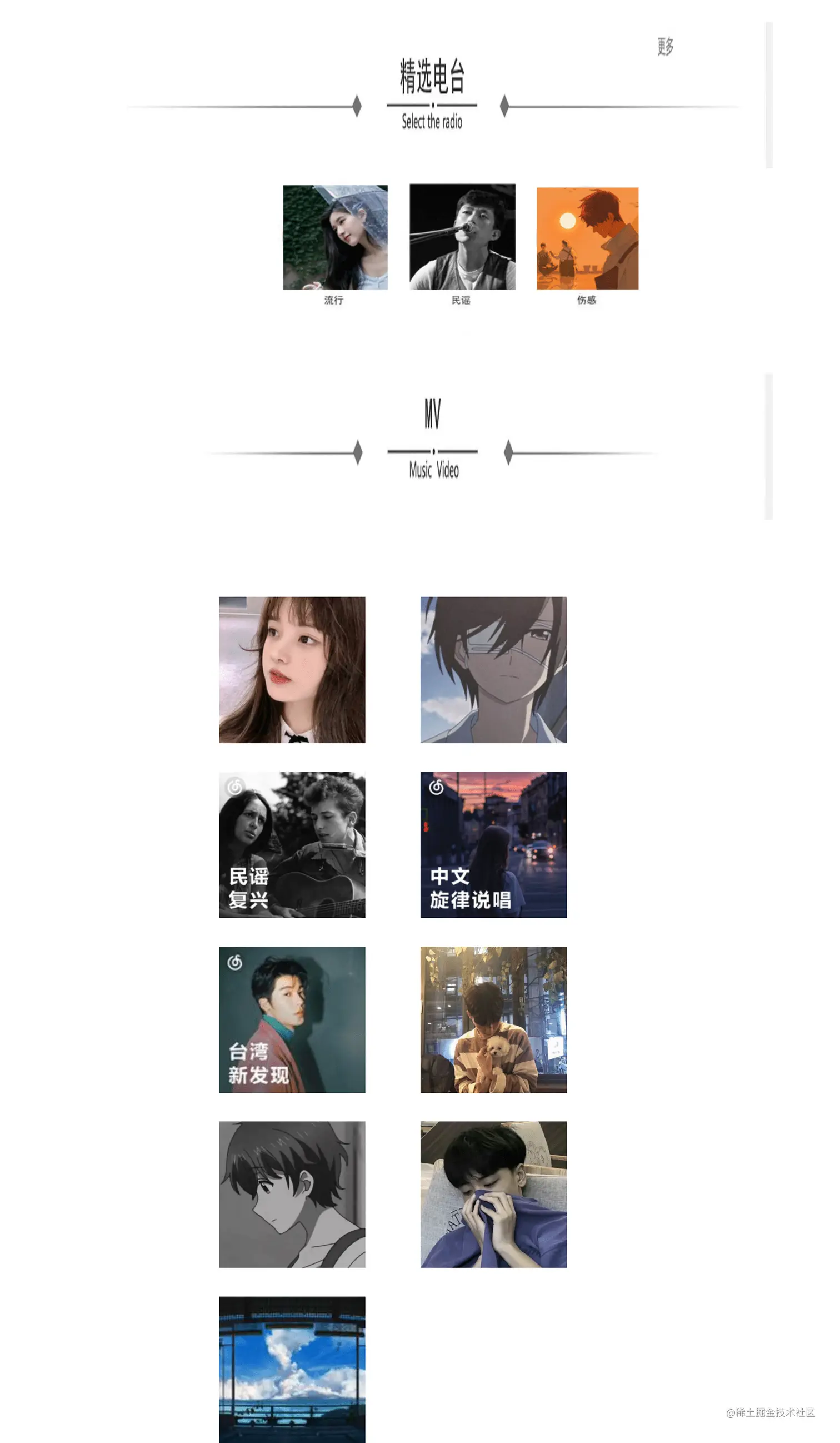Open the 更多 link for more radio stations
This screenshot has width=840, height=1443.
pos(665,46)
